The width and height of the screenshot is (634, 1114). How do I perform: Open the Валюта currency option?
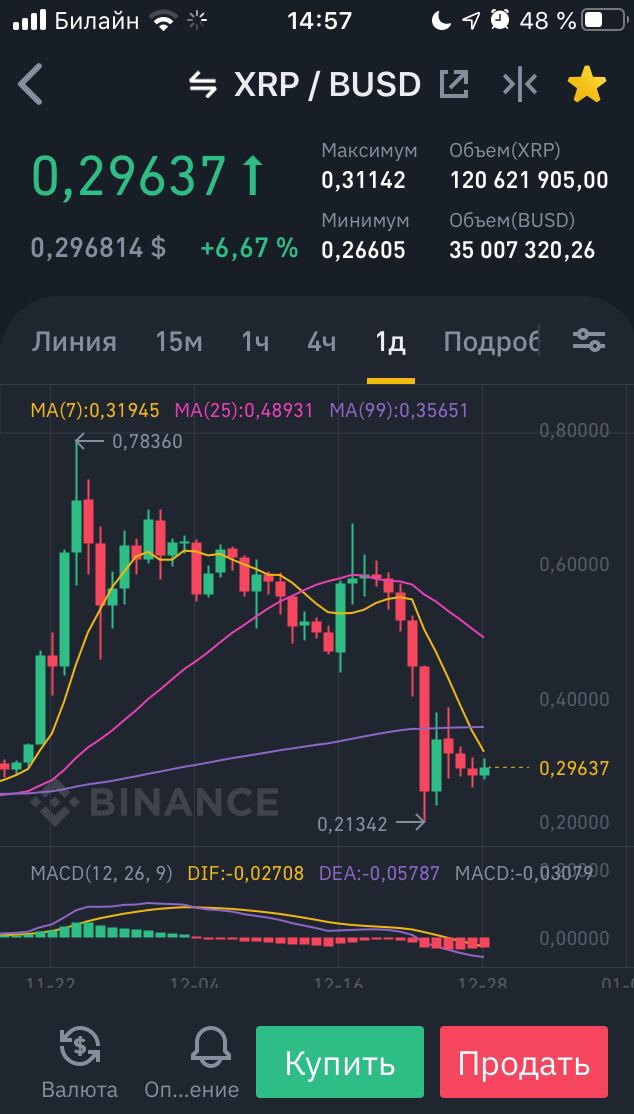coord(79,1062)
